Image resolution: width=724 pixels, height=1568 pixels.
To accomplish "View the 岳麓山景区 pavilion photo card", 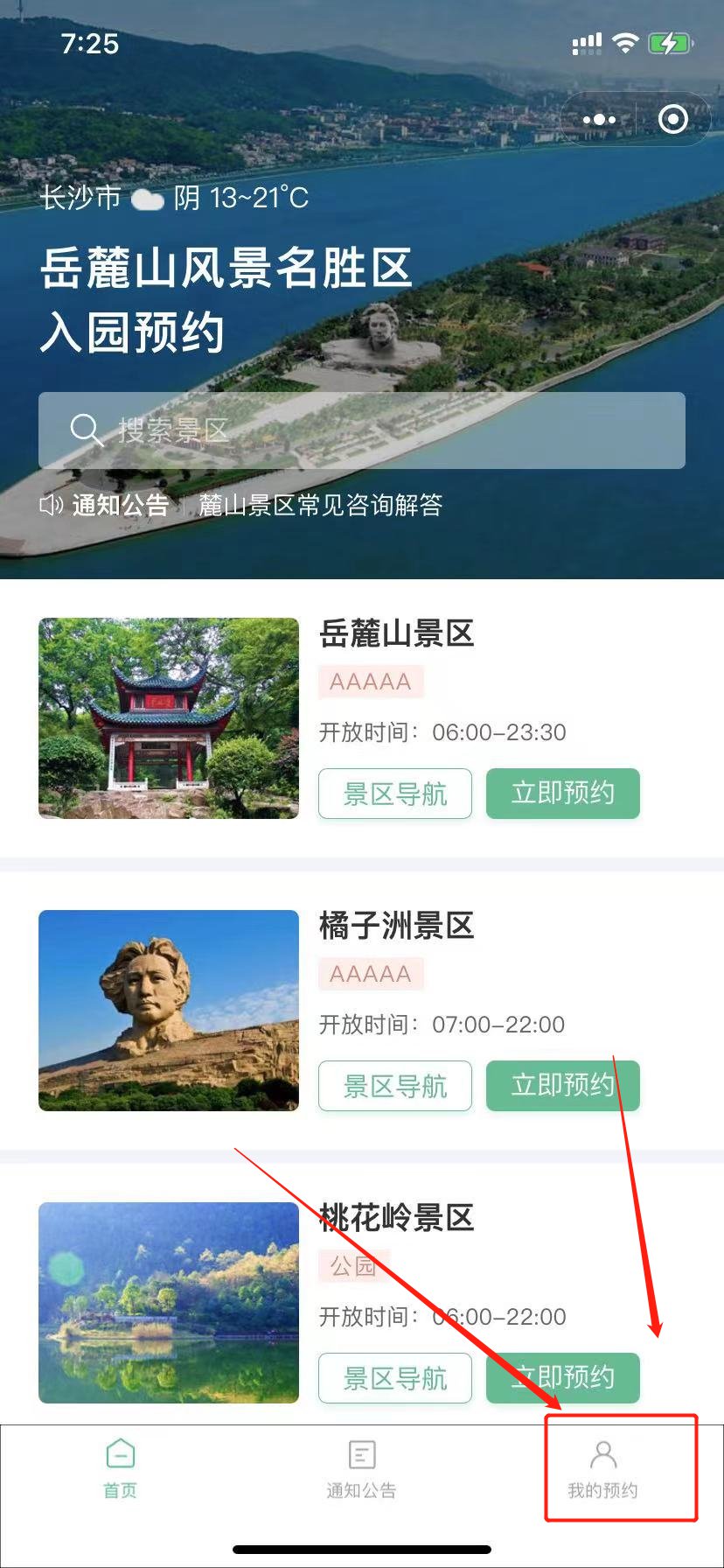I will [x=169, y=718].
